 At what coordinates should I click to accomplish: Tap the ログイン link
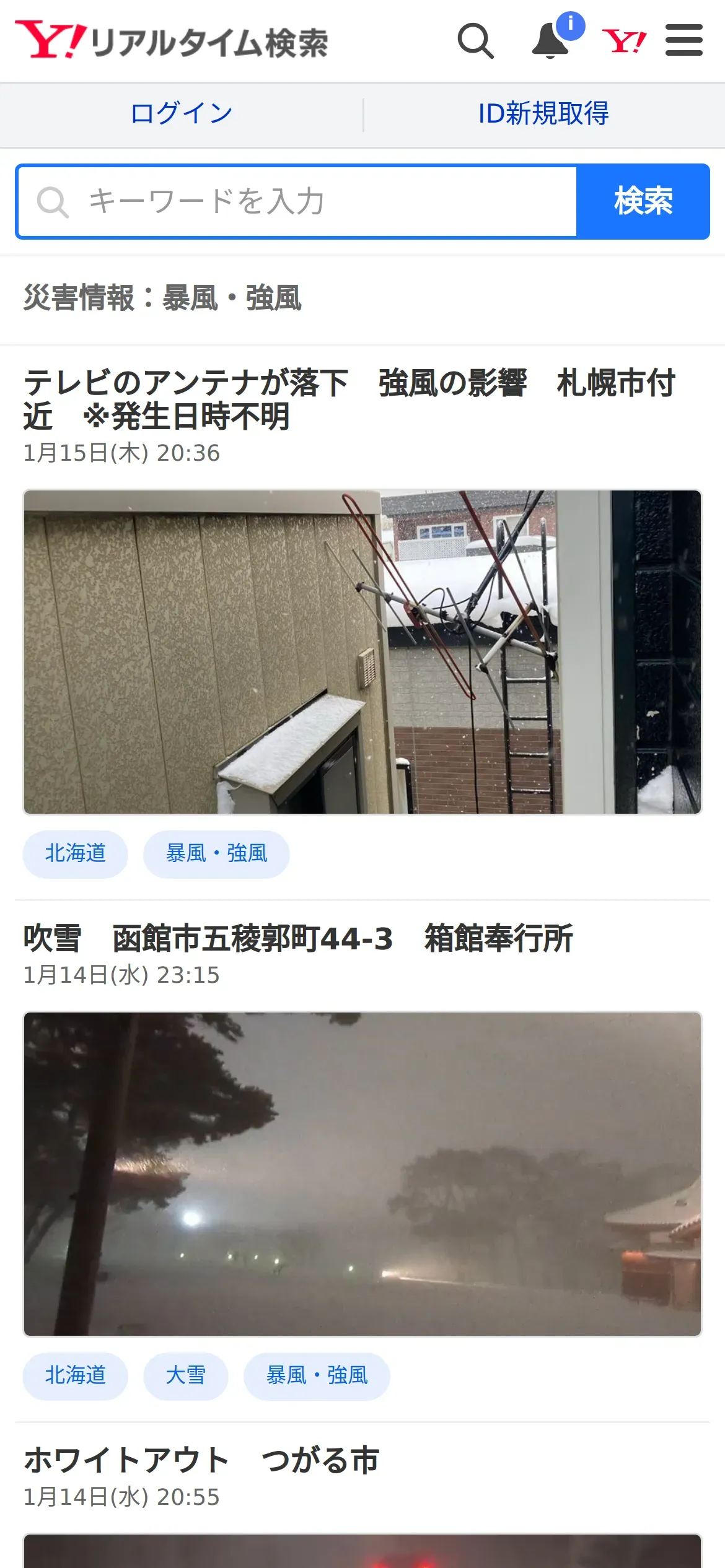click(x=181, y=114)
